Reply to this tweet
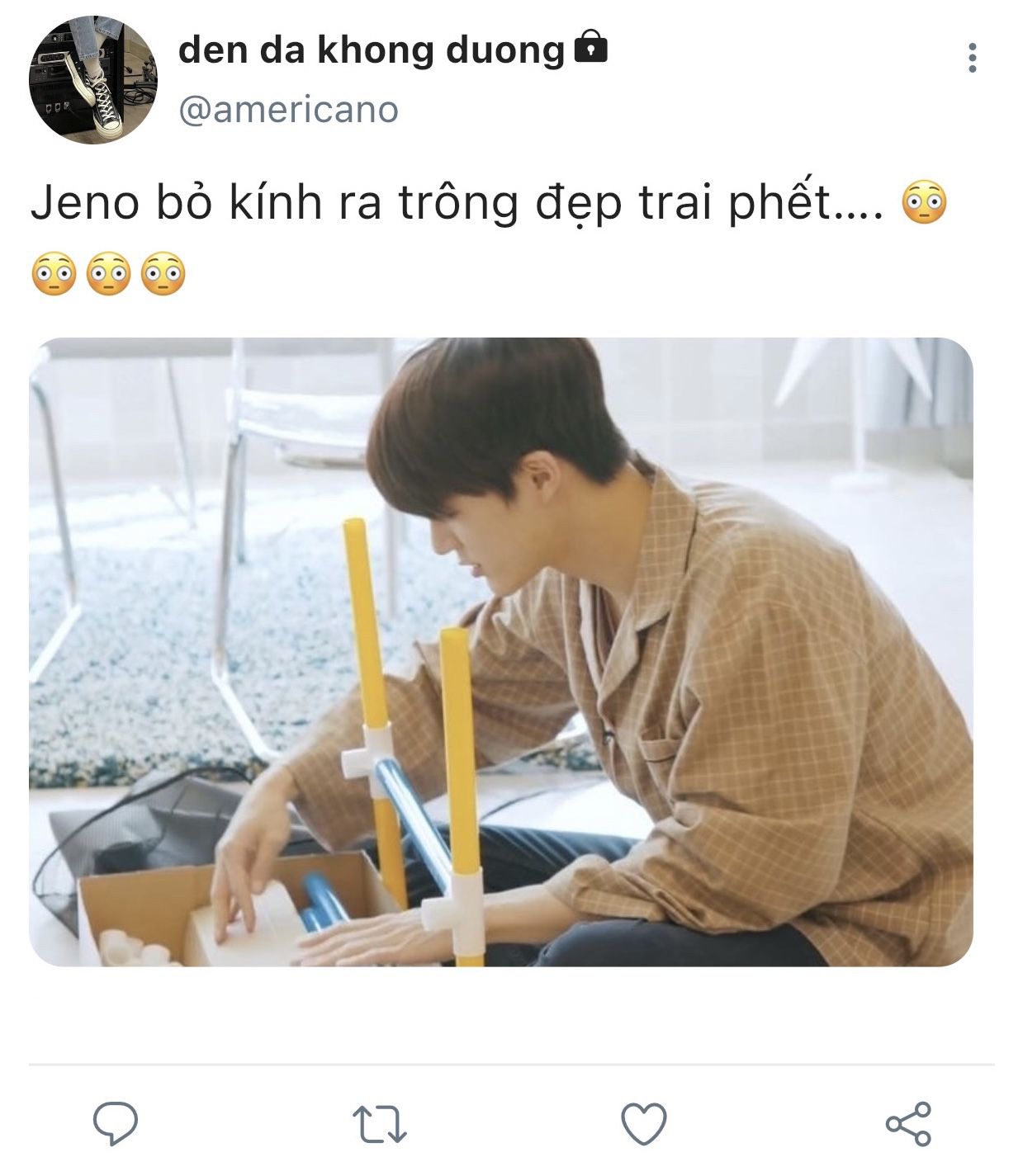1023x1176 pixels. pos(116,1123)
